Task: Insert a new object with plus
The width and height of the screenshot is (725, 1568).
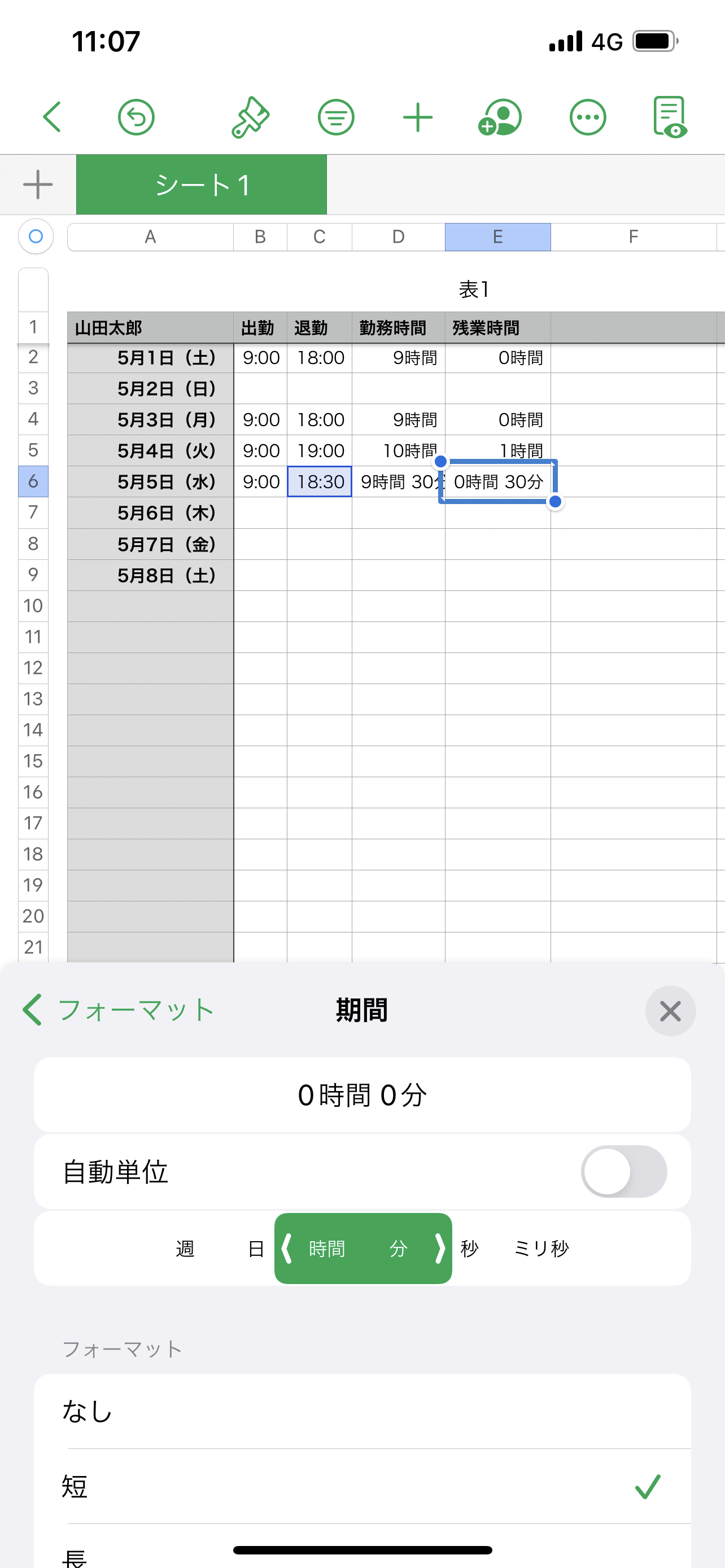Action: 418,117
